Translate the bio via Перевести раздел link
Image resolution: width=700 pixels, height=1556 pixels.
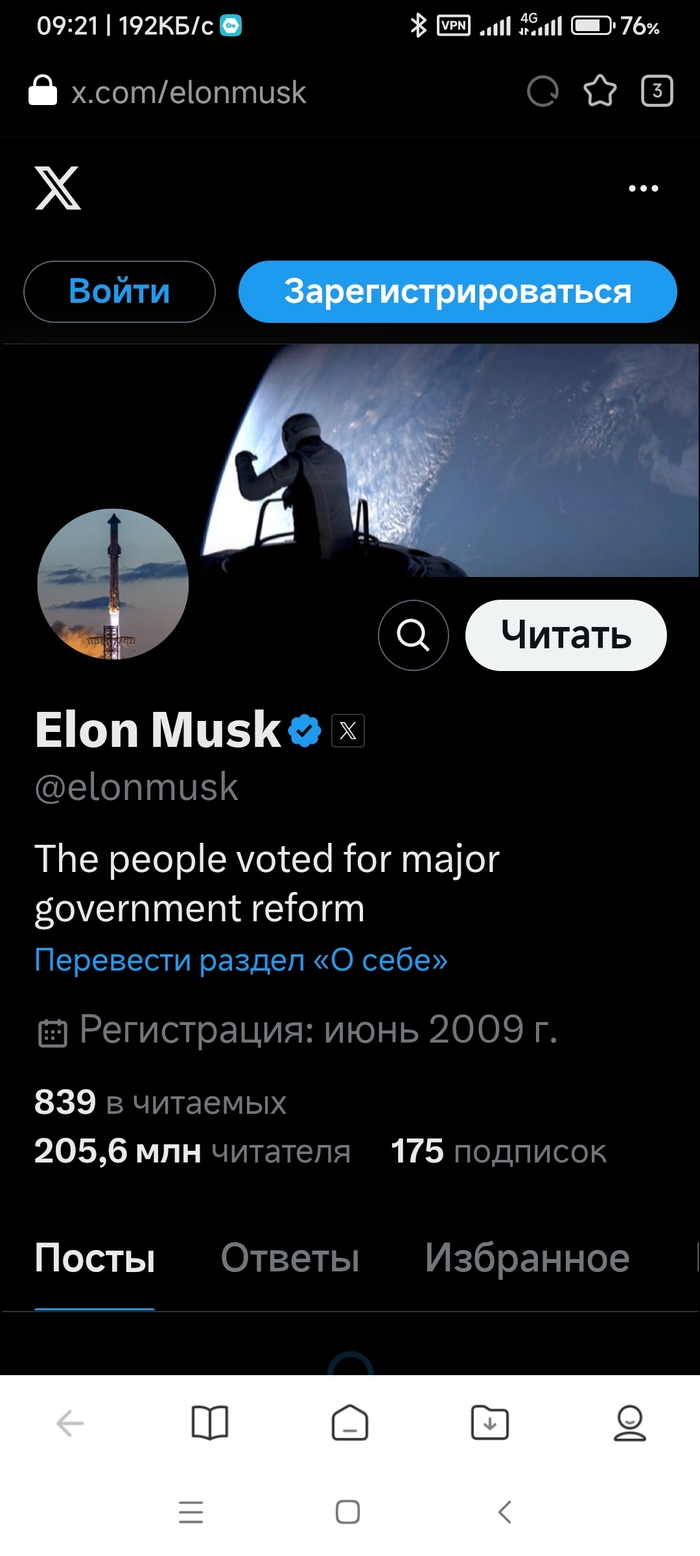click(x=241, y=960)
